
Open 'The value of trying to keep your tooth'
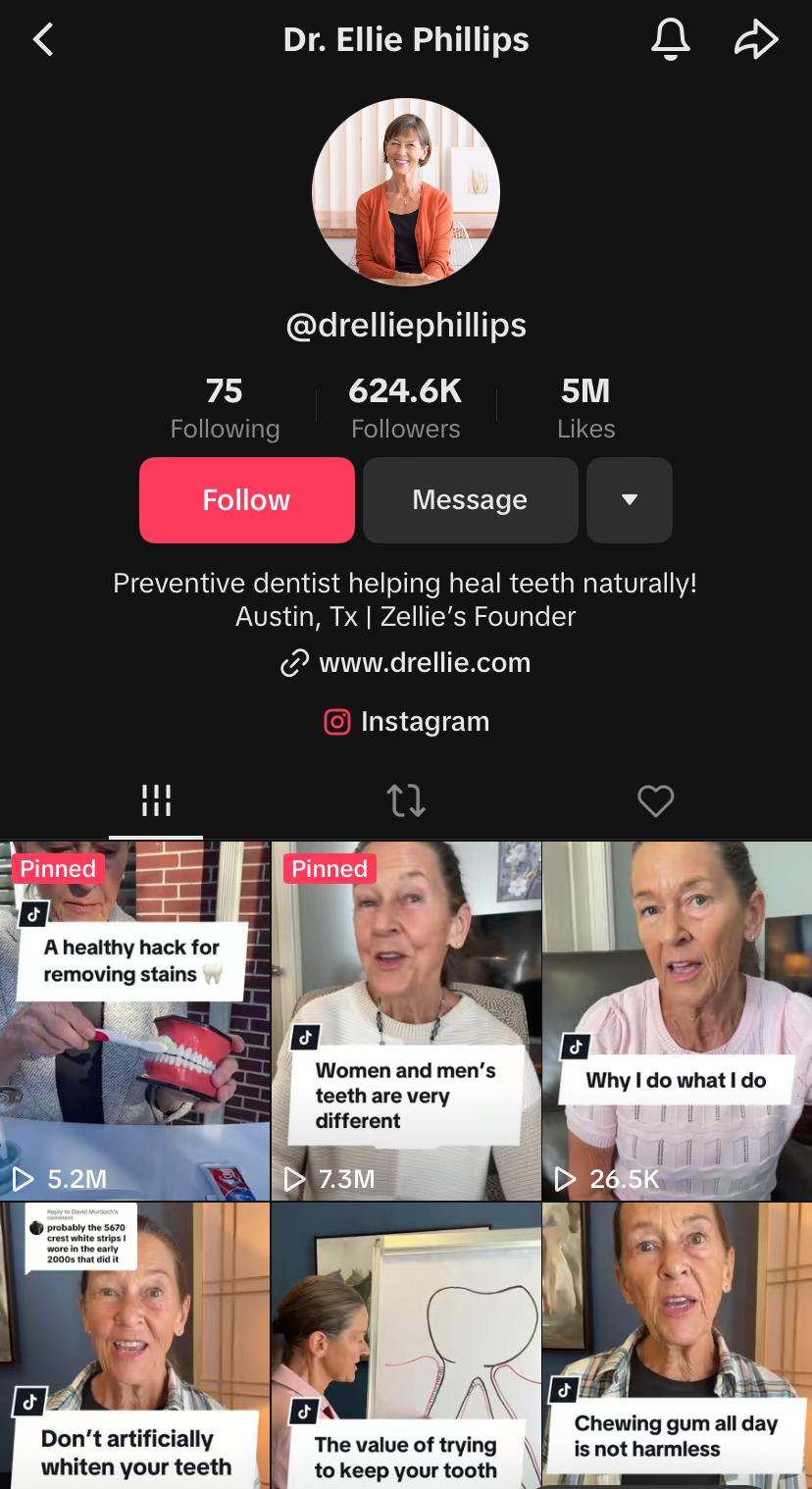coord(406,1346)
